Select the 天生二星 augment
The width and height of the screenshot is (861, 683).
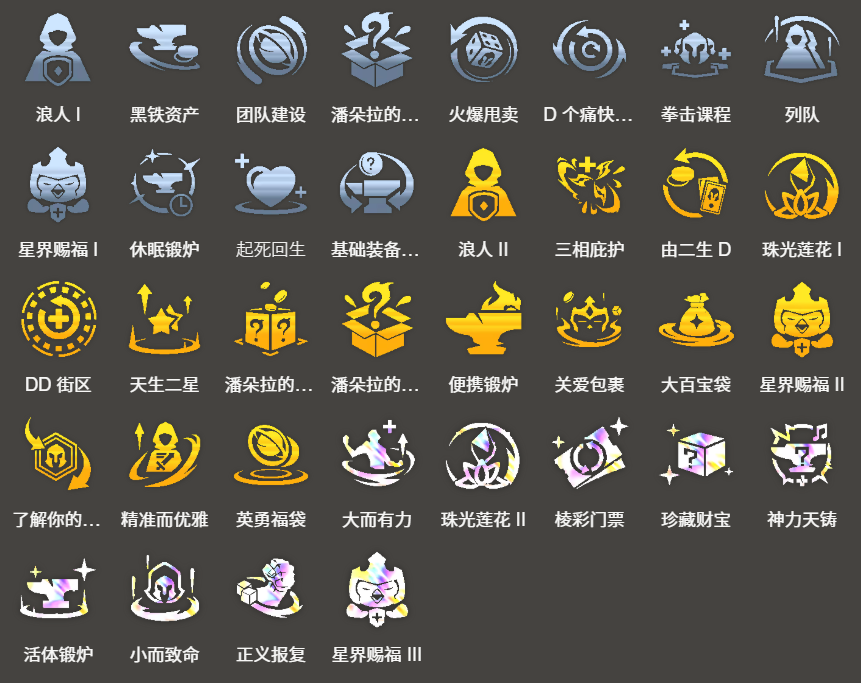coord(164,320)
